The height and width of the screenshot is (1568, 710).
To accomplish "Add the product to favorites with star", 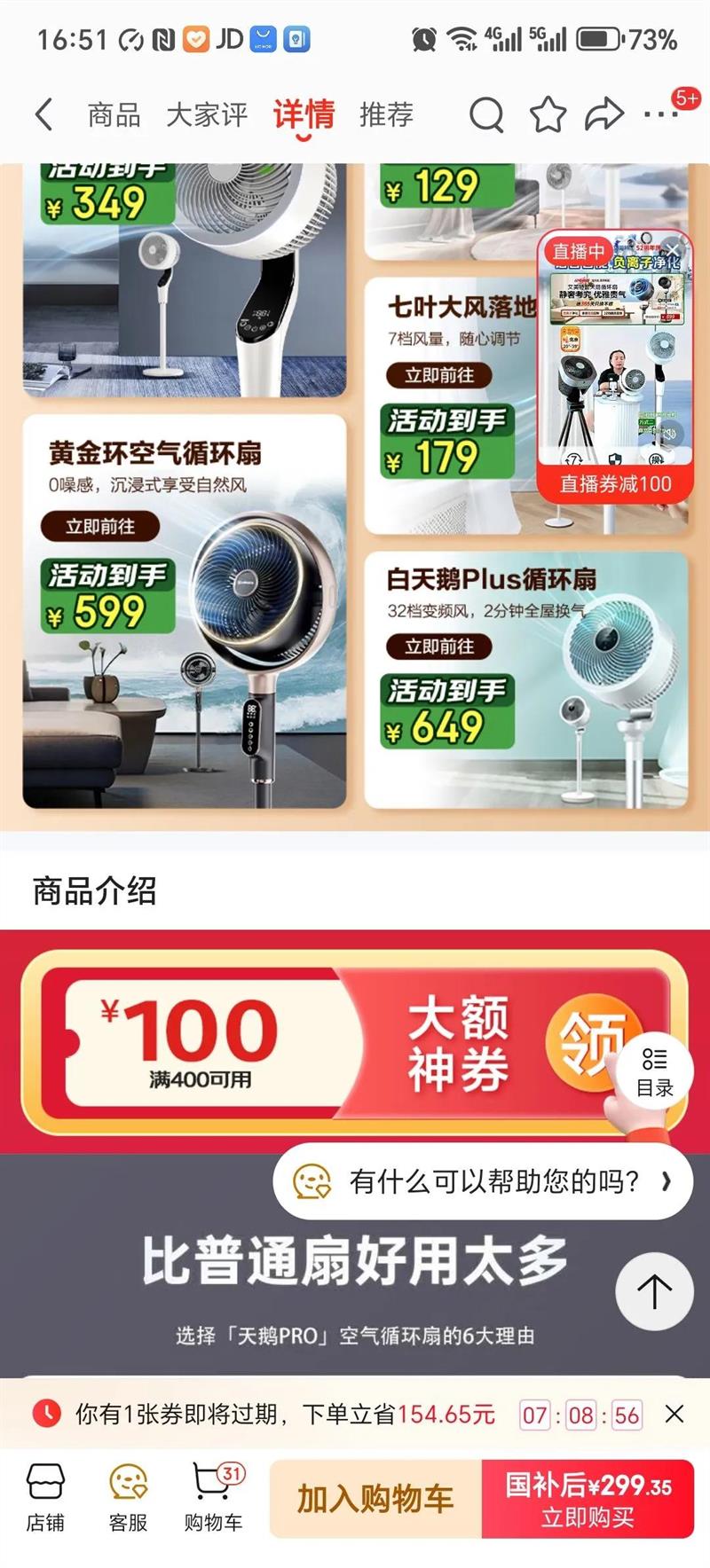I will coord(548,114).
